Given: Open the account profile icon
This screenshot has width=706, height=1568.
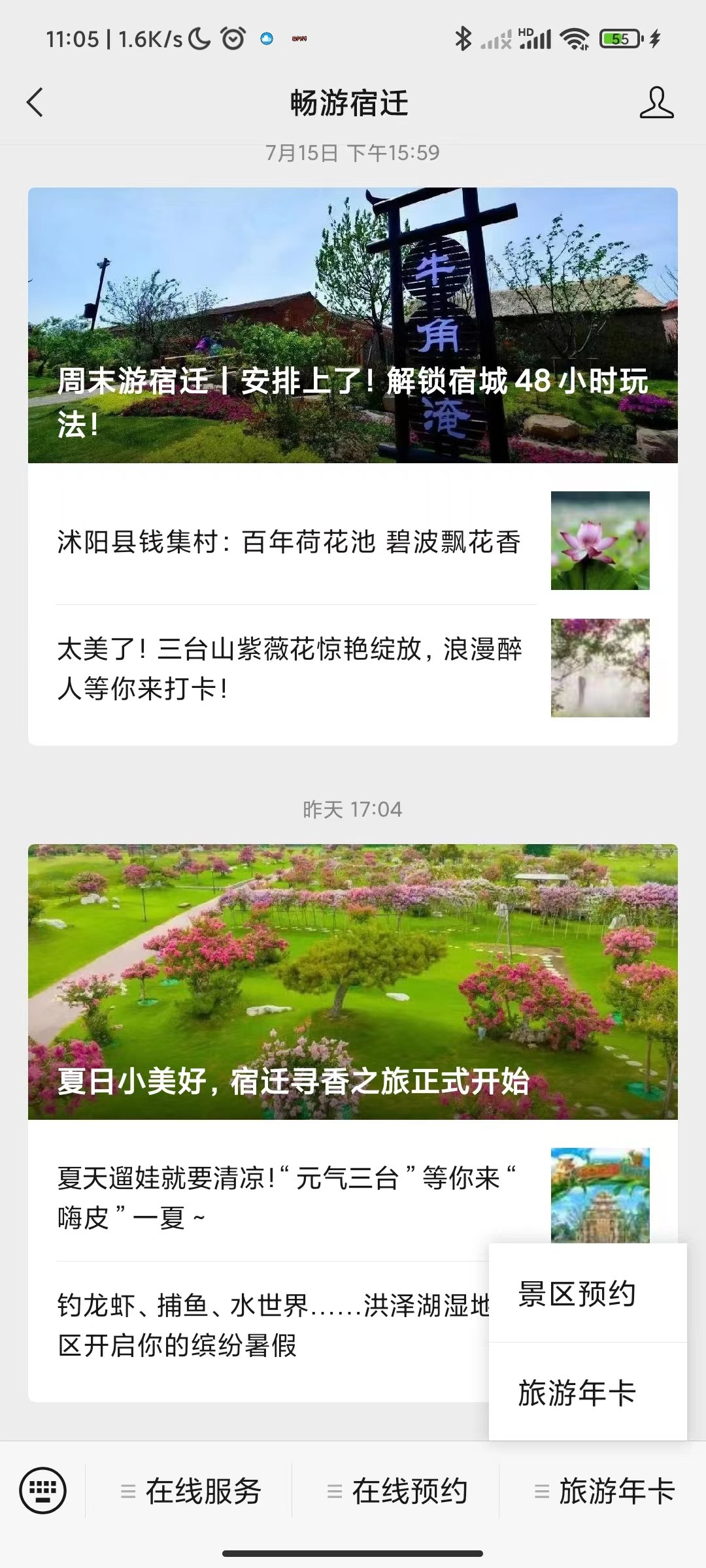Looking at the screenshot, I should pyautogui.click(x=656, y=103).
